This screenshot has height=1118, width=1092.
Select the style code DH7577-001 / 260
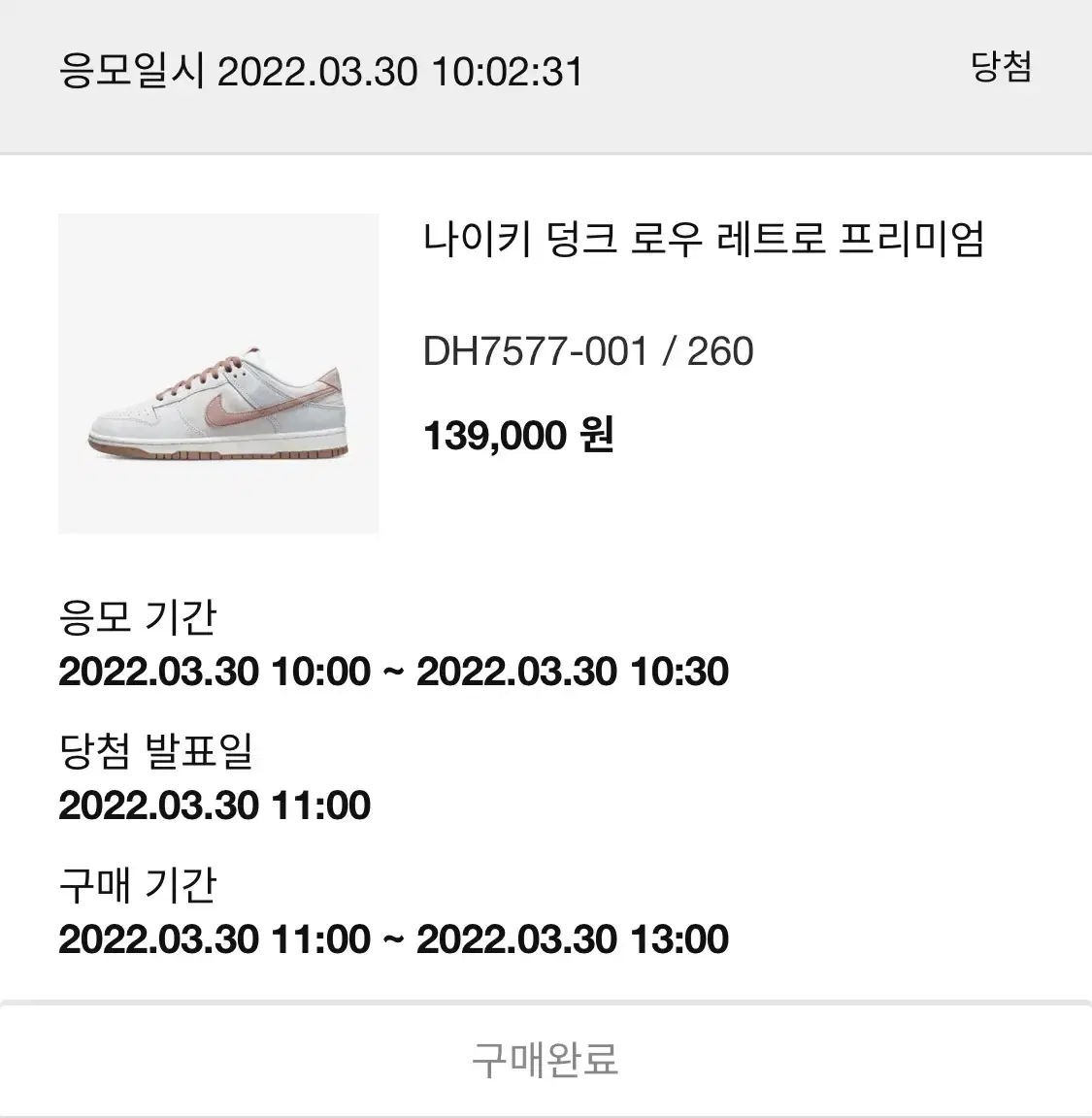588,351
